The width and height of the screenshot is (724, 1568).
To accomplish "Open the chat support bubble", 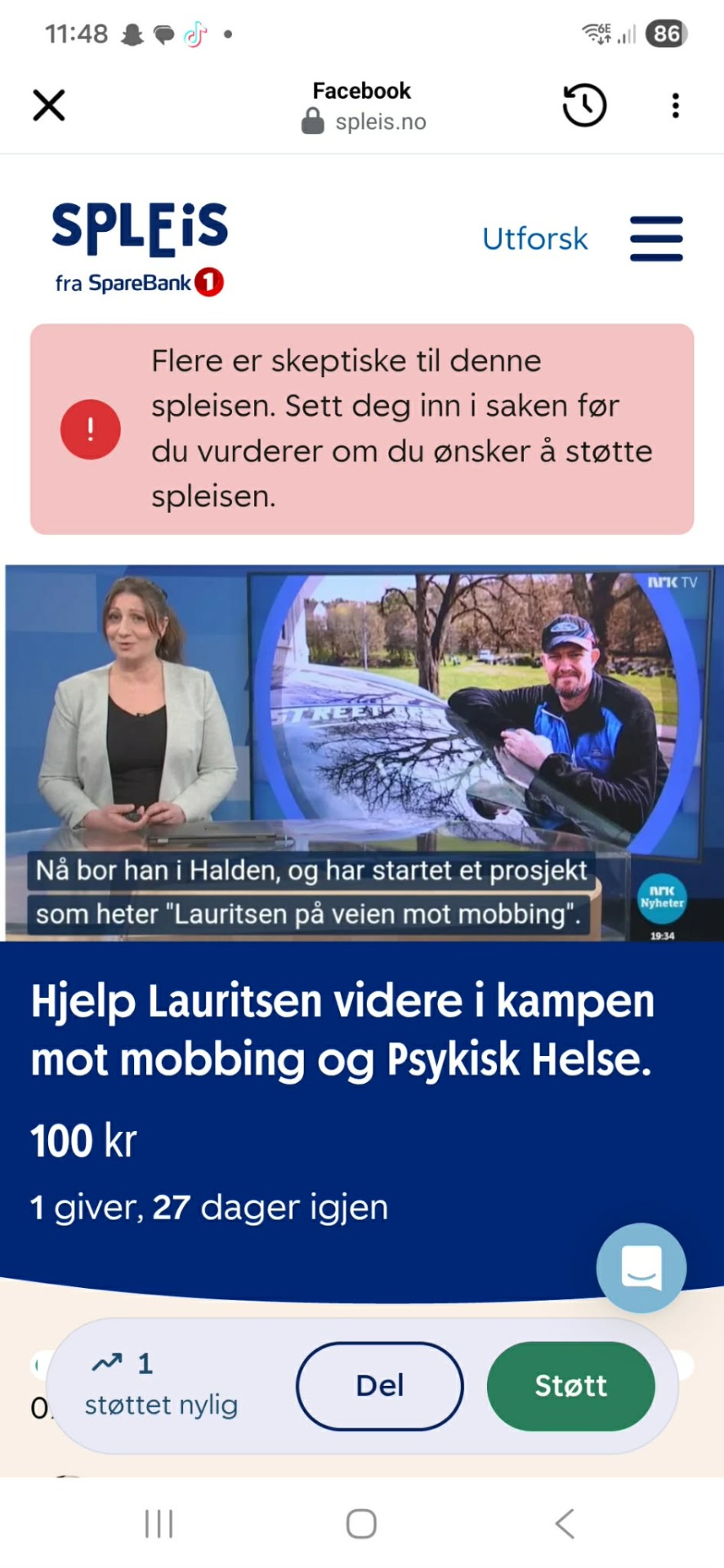I will click(x=641, y=1267).
